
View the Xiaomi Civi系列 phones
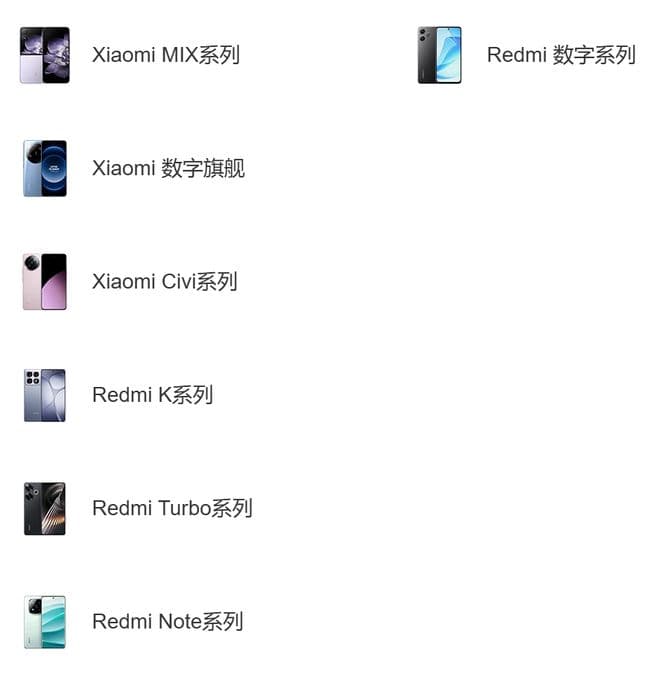(x=164, y=282)
